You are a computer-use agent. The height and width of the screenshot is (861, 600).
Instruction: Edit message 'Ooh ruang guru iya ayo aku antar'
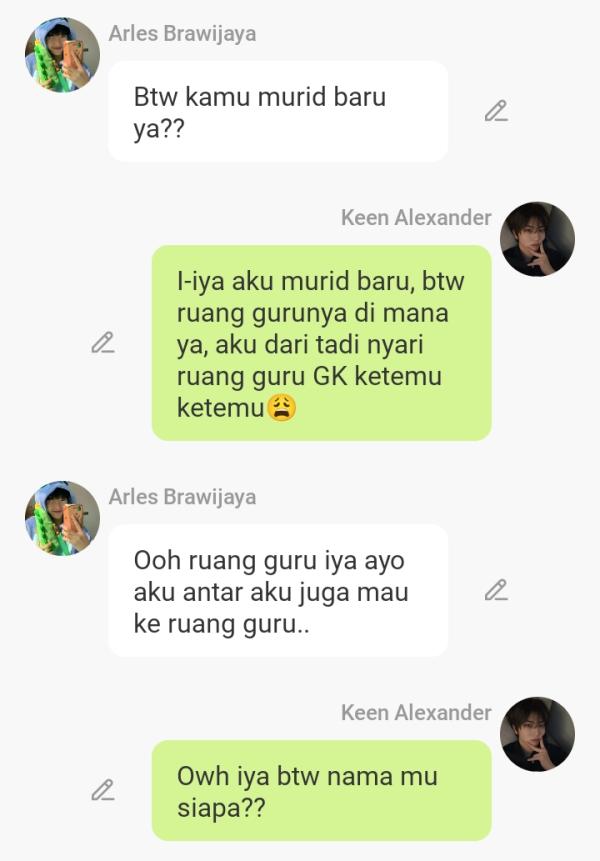(496, 590)
